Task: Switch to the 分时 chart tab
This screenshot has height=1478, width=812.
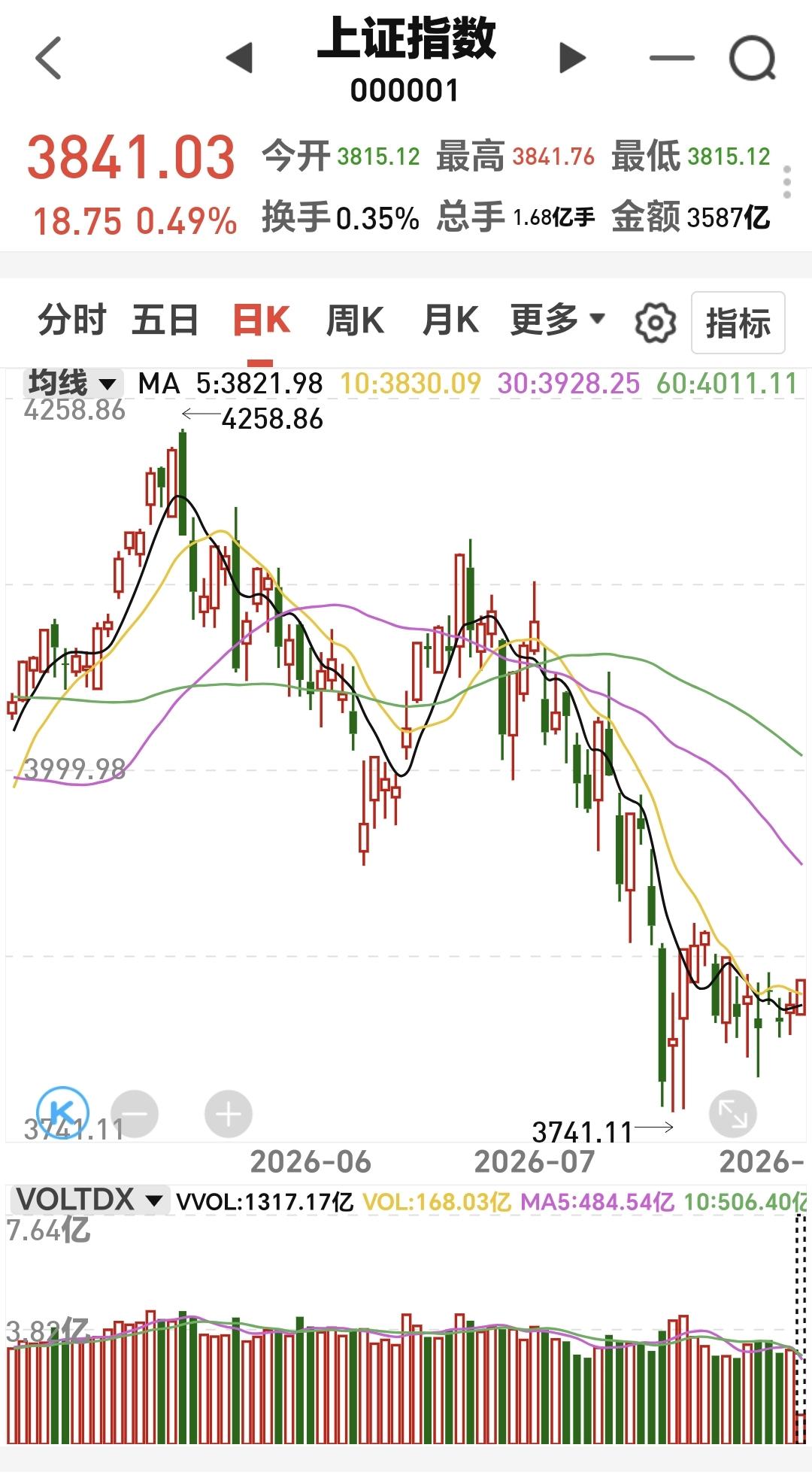Action: pyautogui.click(x=72, y=320)
